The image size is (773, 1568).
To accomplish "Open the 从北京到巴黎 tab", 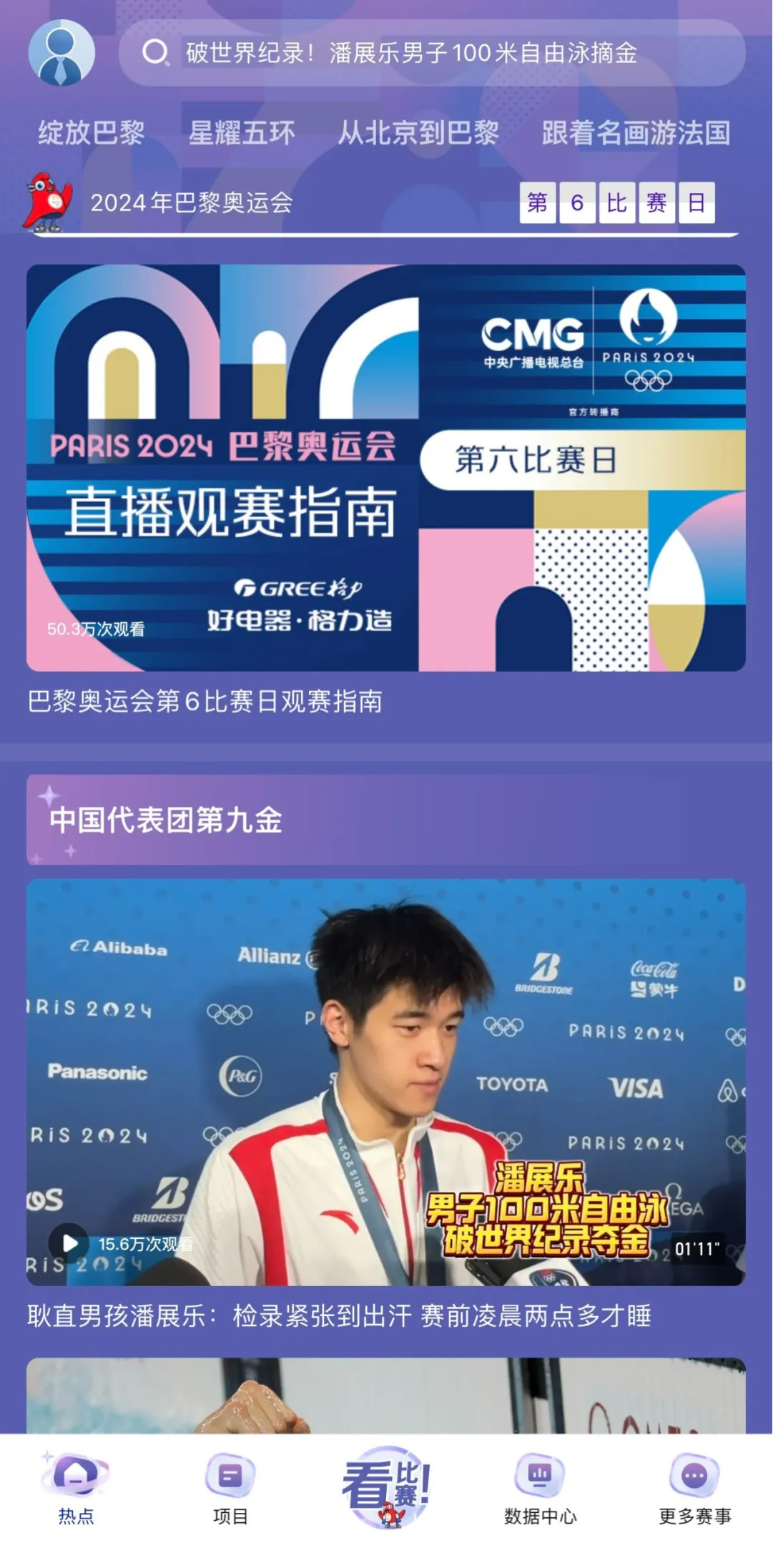I will 418,133.
